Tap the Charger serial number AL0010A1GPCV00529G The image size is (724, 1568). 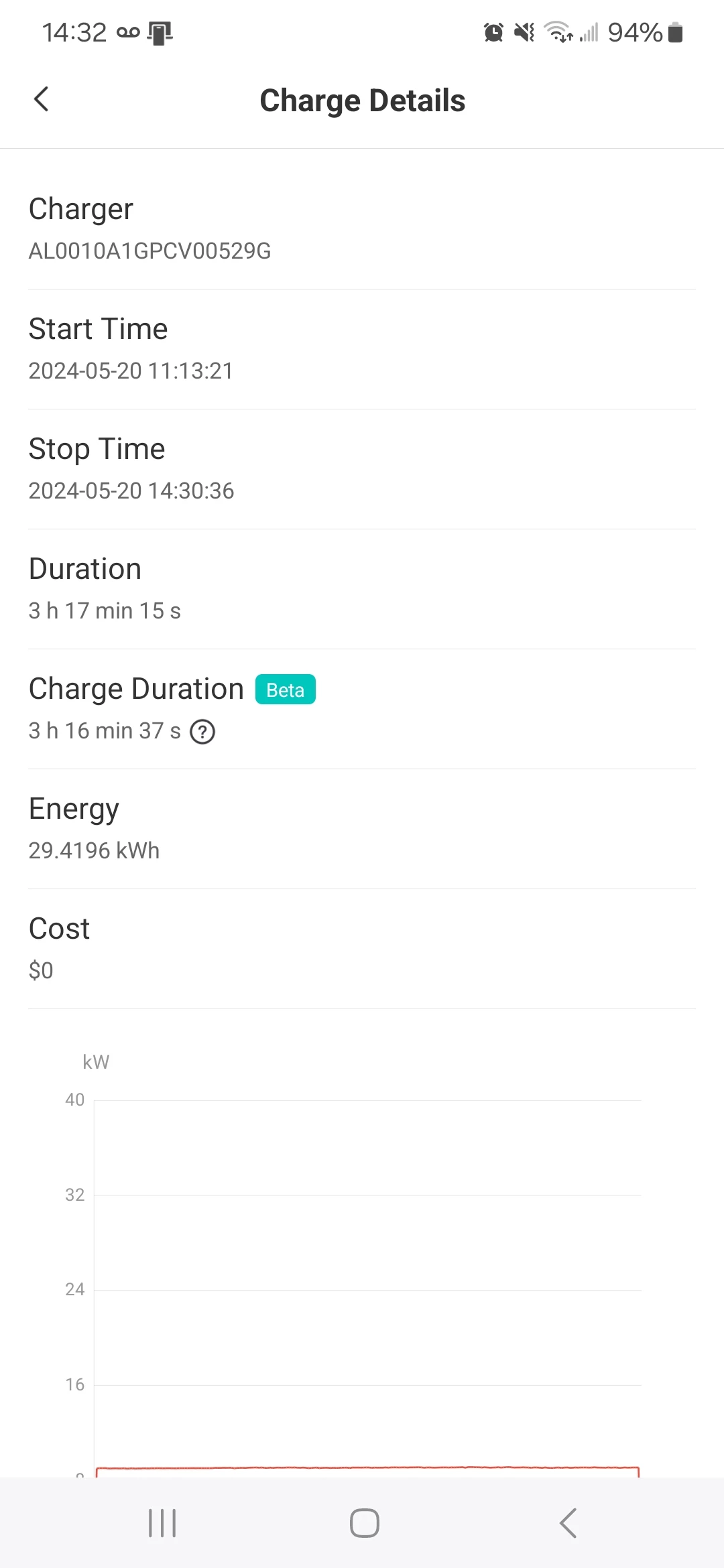click(x=149, y=251)
